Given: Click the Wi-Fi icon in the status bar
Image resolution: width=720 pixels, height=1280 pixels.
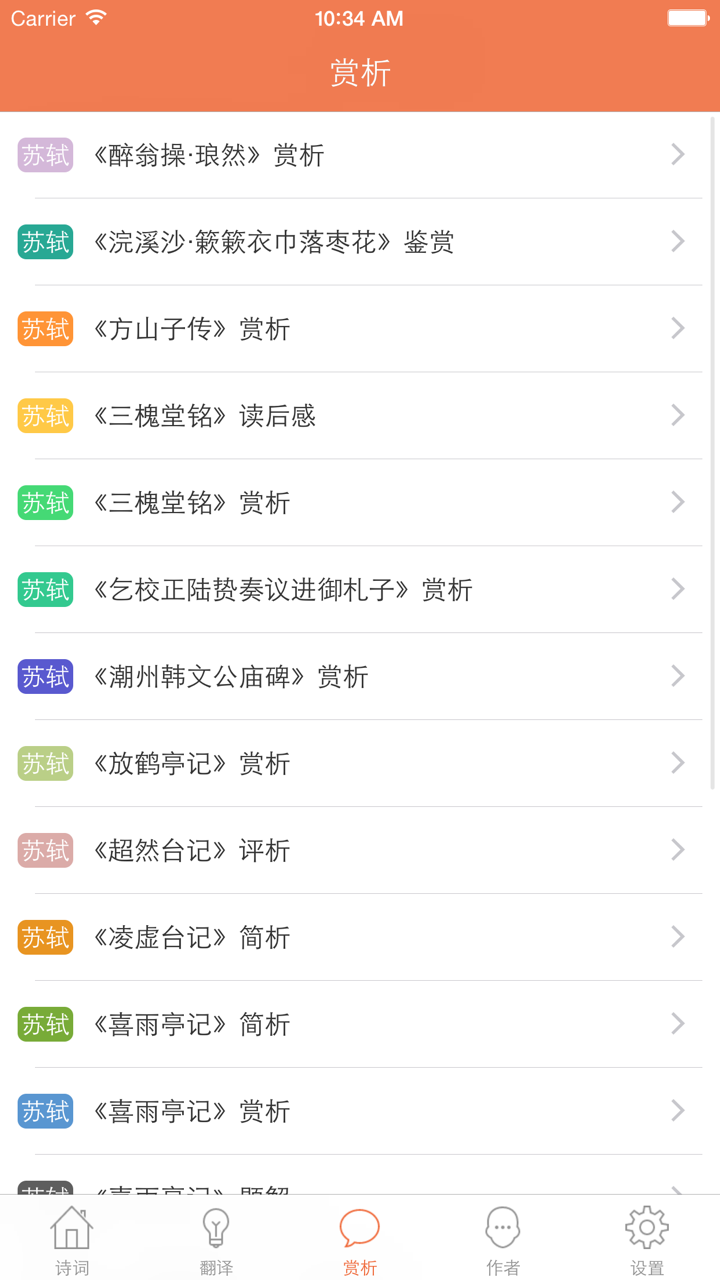Looking at the screenshot, I should pos(95,17).
